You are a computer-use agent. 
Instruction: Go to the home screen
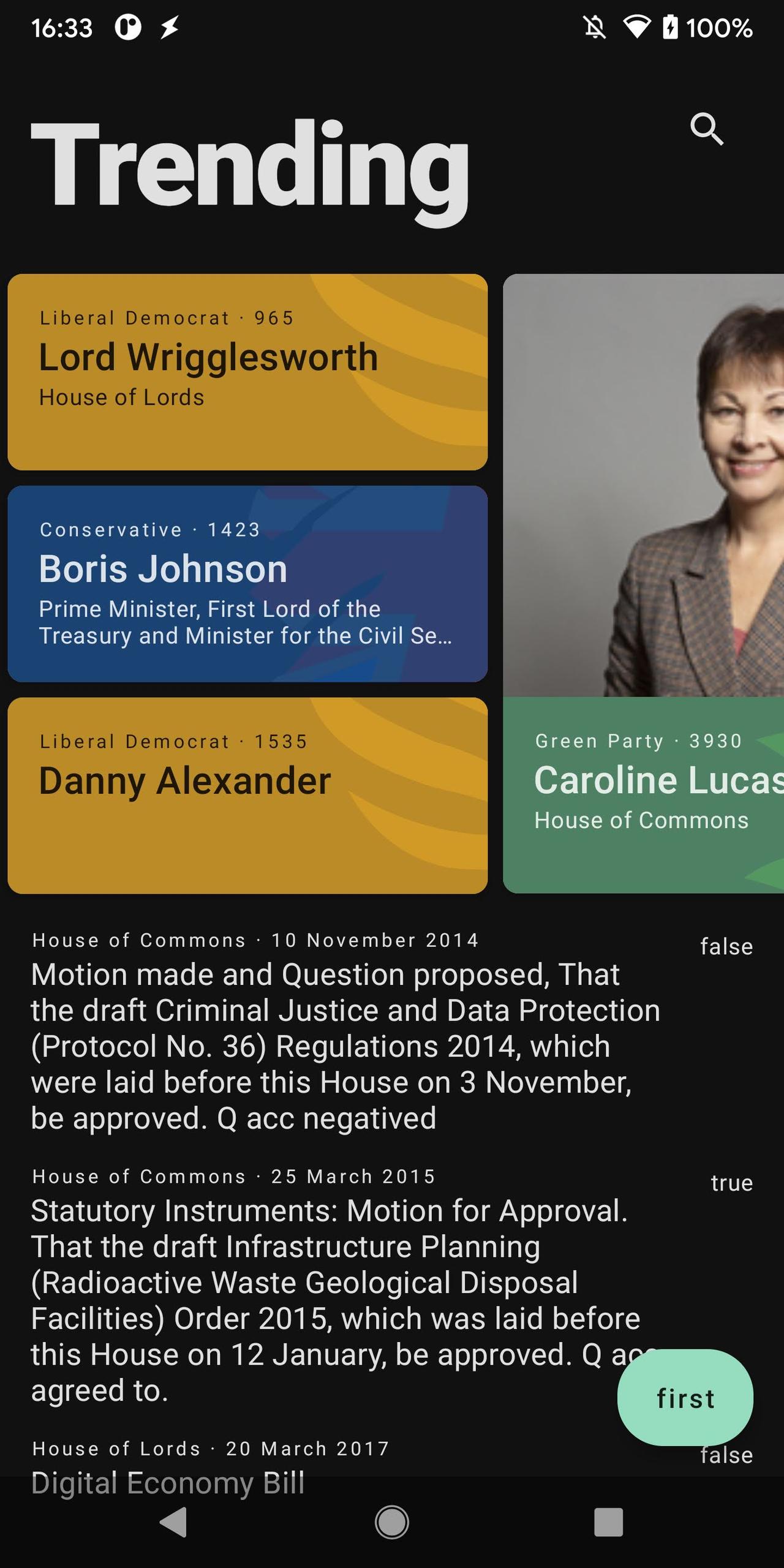(392, 1523)
